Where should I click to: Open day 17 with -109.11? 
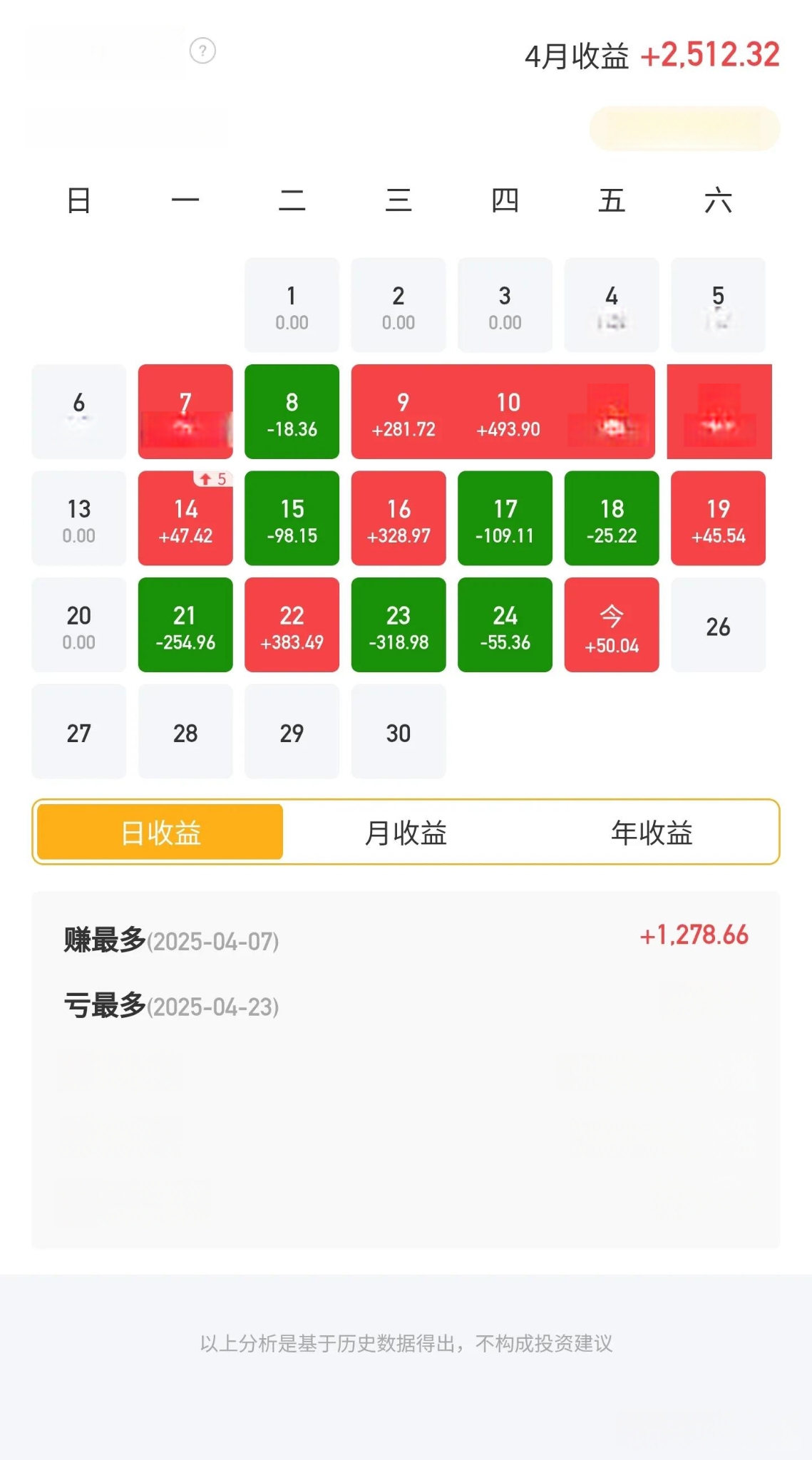(505, 518)
